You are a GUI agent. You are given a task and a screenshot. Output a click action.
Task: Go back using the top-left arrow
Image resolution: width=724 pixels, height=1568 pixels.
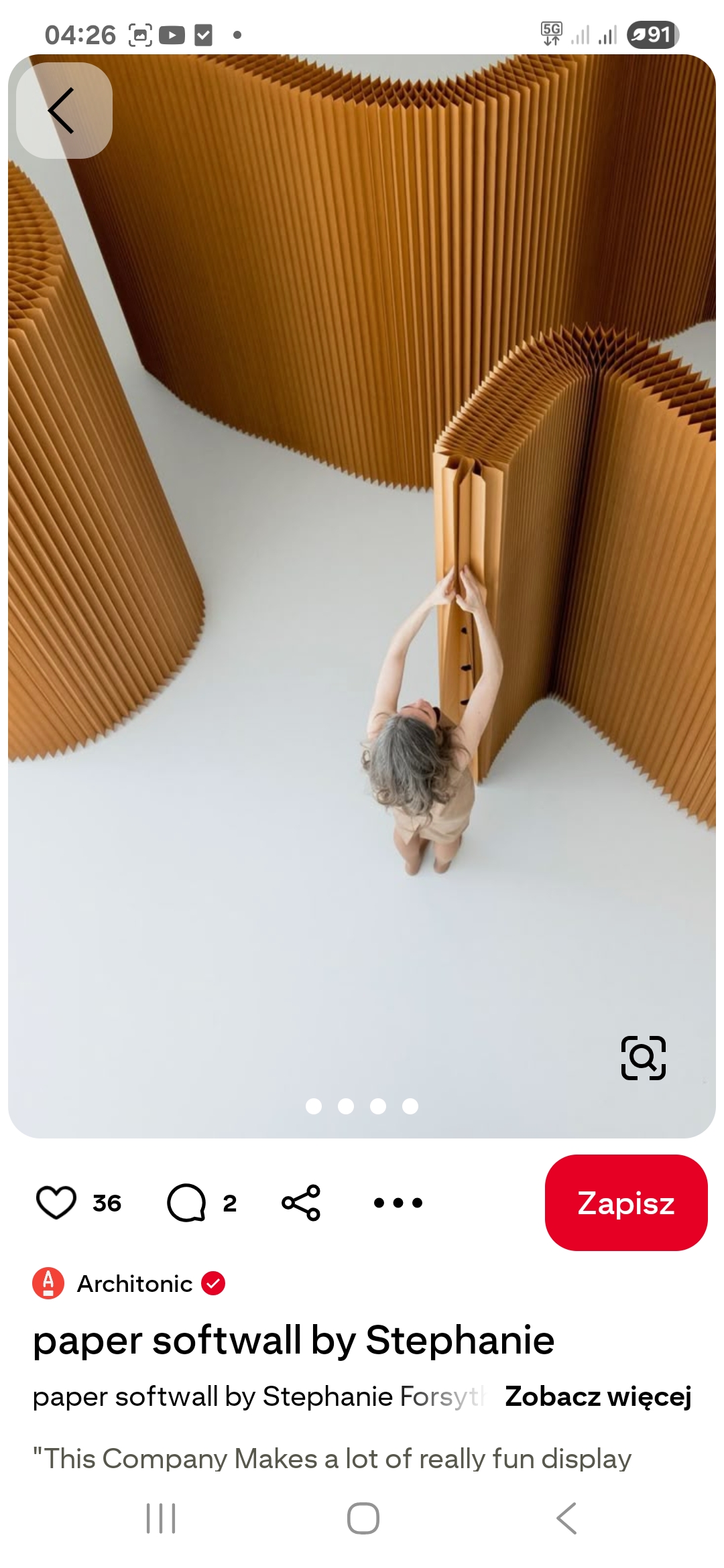64,111
